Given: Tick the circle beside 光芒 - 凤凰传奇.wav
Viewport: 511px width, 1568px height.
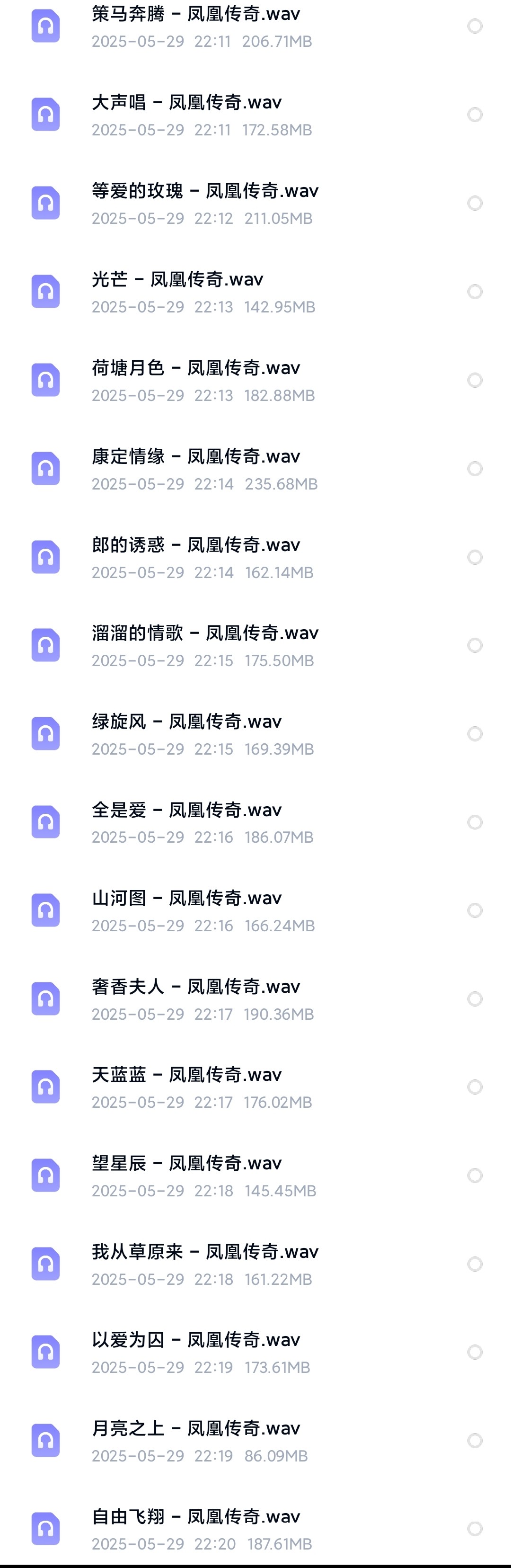Looking at the screenshot, I should coord(475,292).
